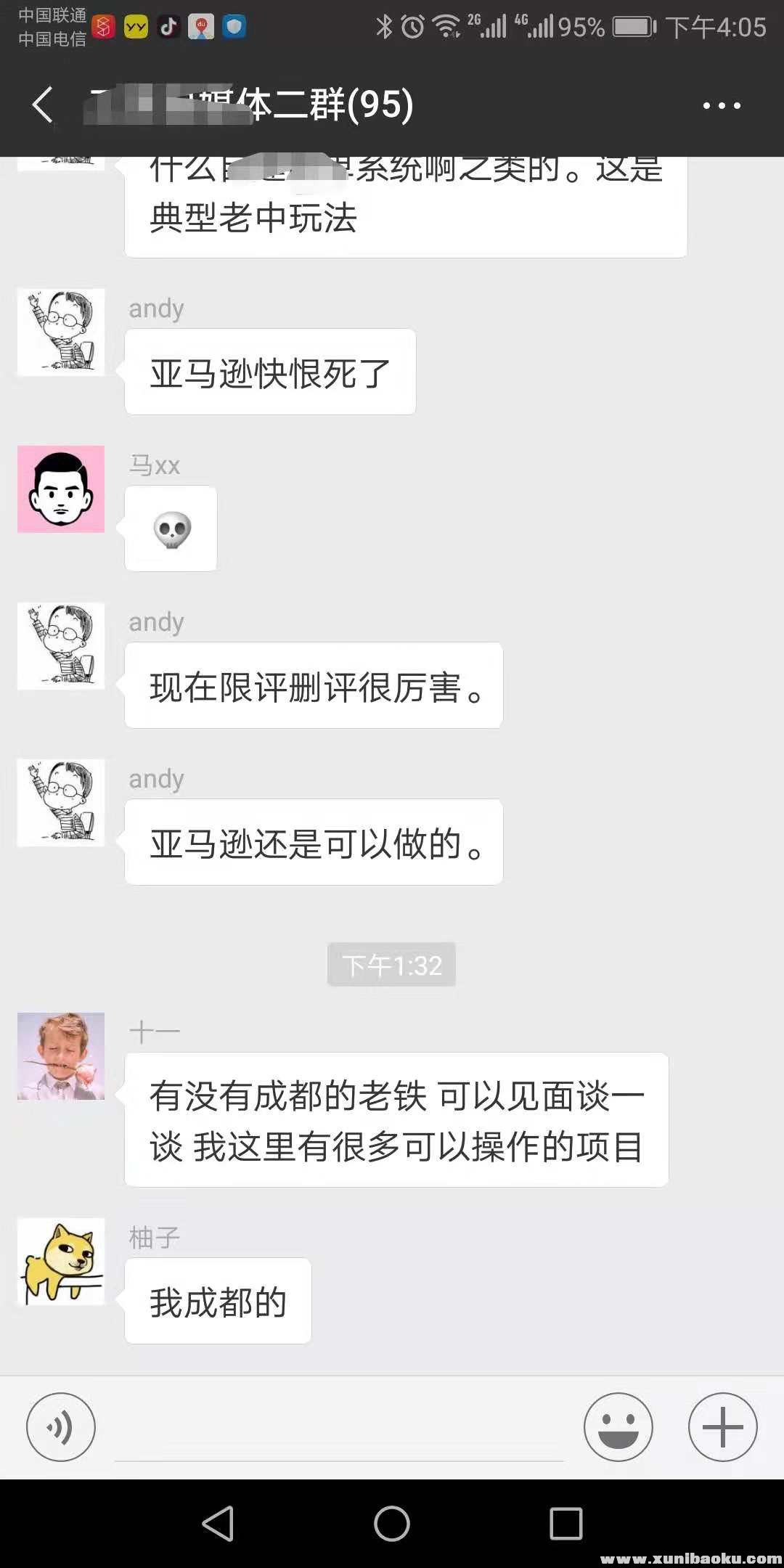The height and width of the screenshot is (1568, 784).
Task: Switch to voice message input
Action: [61, 1426]
